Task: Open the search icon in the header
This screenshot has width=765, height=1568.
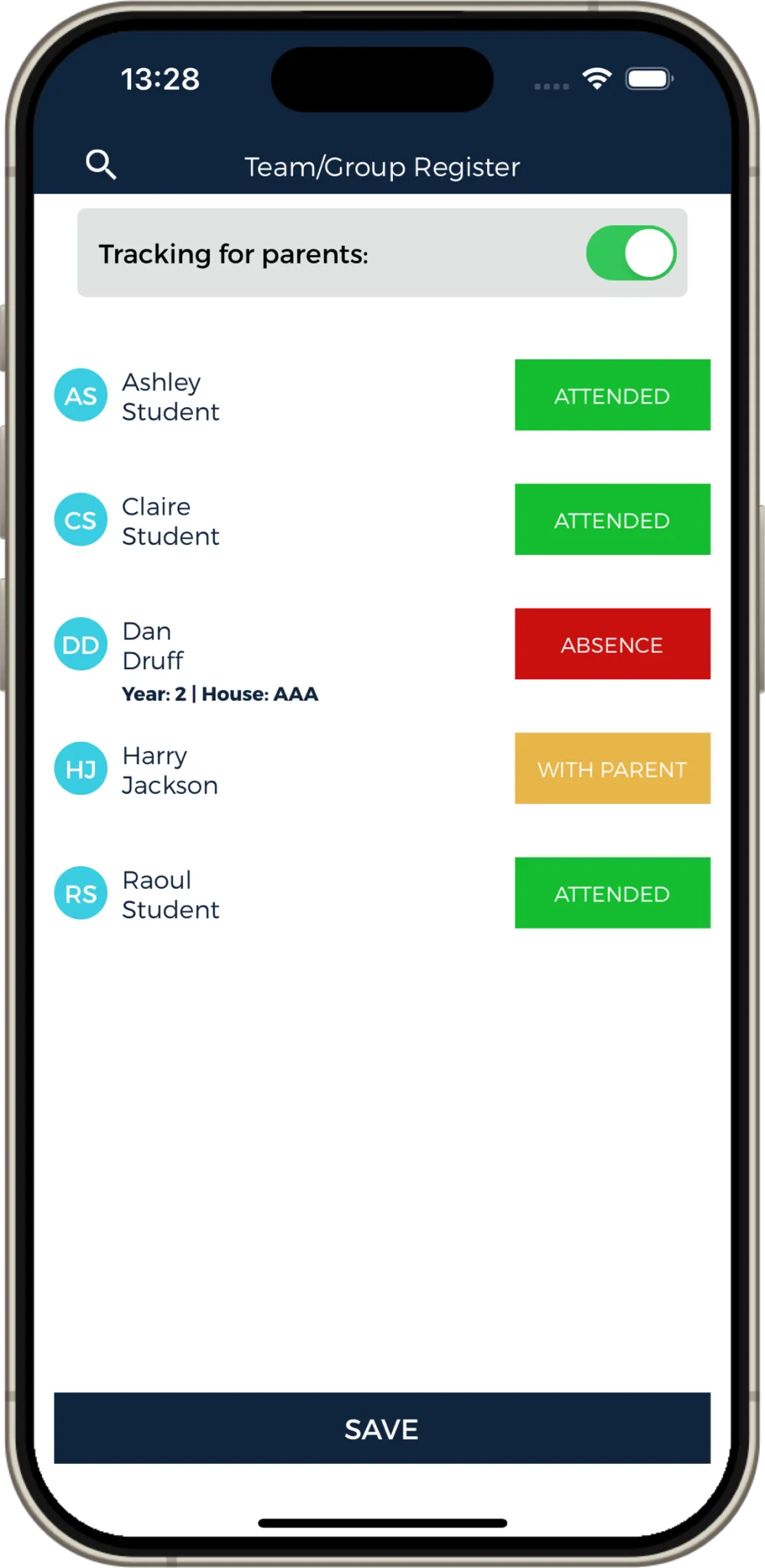Action: [100, 165]
